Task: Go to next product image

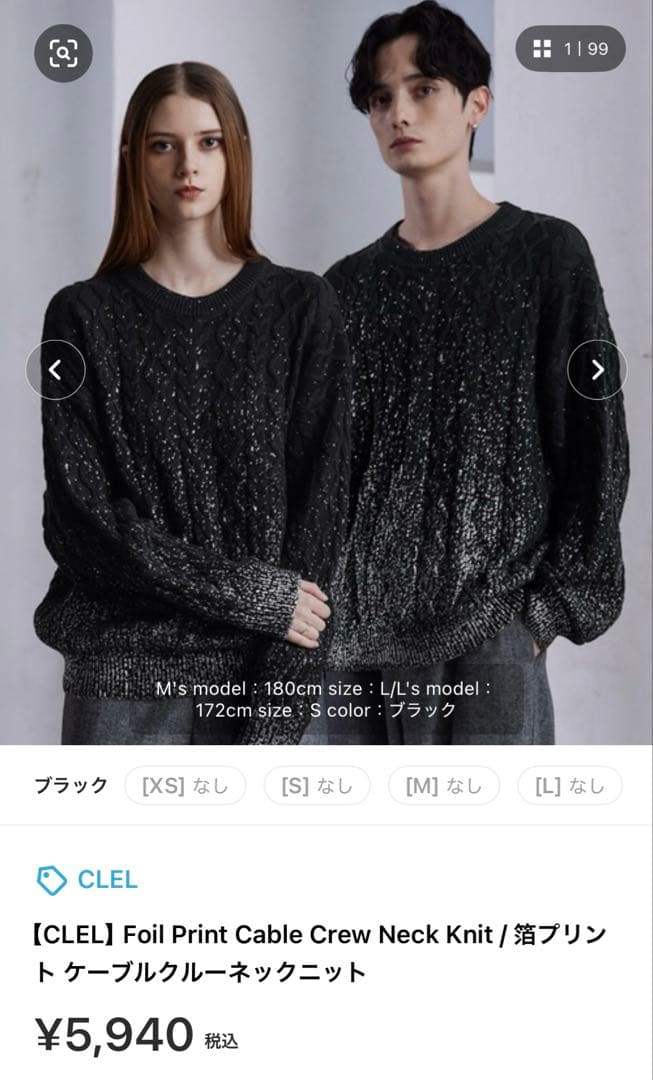Action: 597,370
